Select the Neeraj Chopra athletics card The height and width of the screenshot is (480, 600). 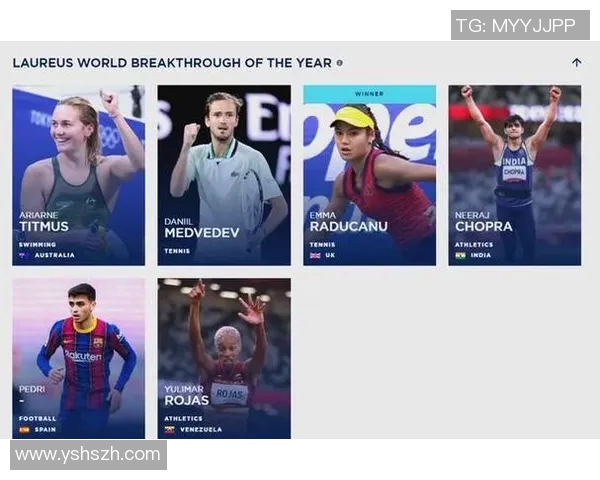tap(514, 175)
